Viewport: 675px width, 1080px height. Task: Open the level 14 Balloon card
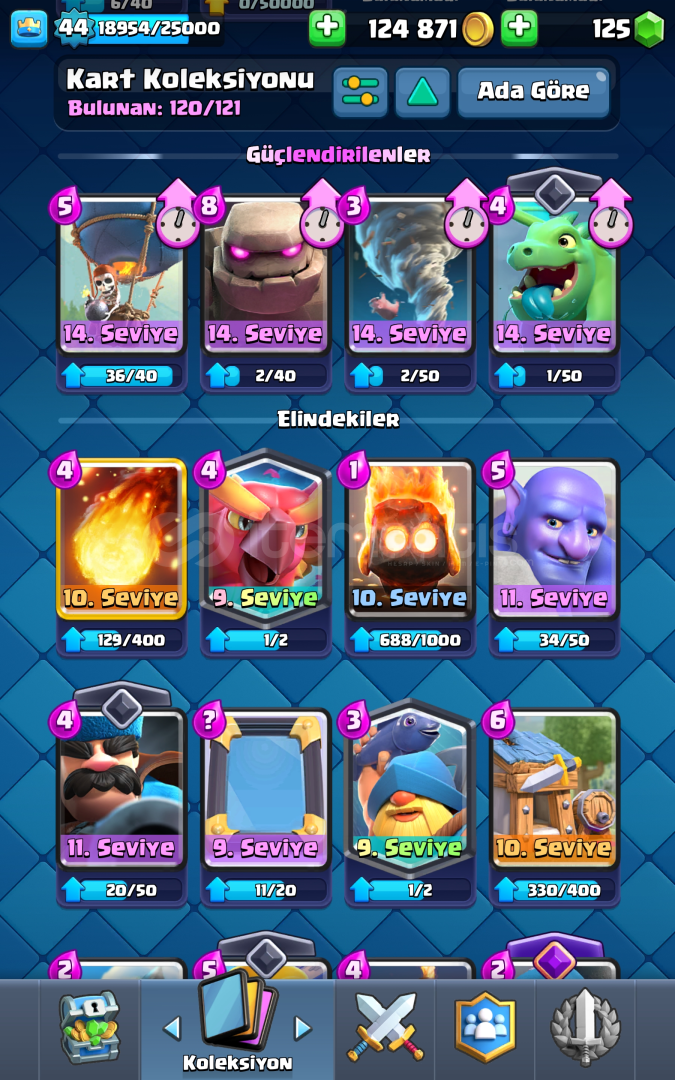(122, 275)
